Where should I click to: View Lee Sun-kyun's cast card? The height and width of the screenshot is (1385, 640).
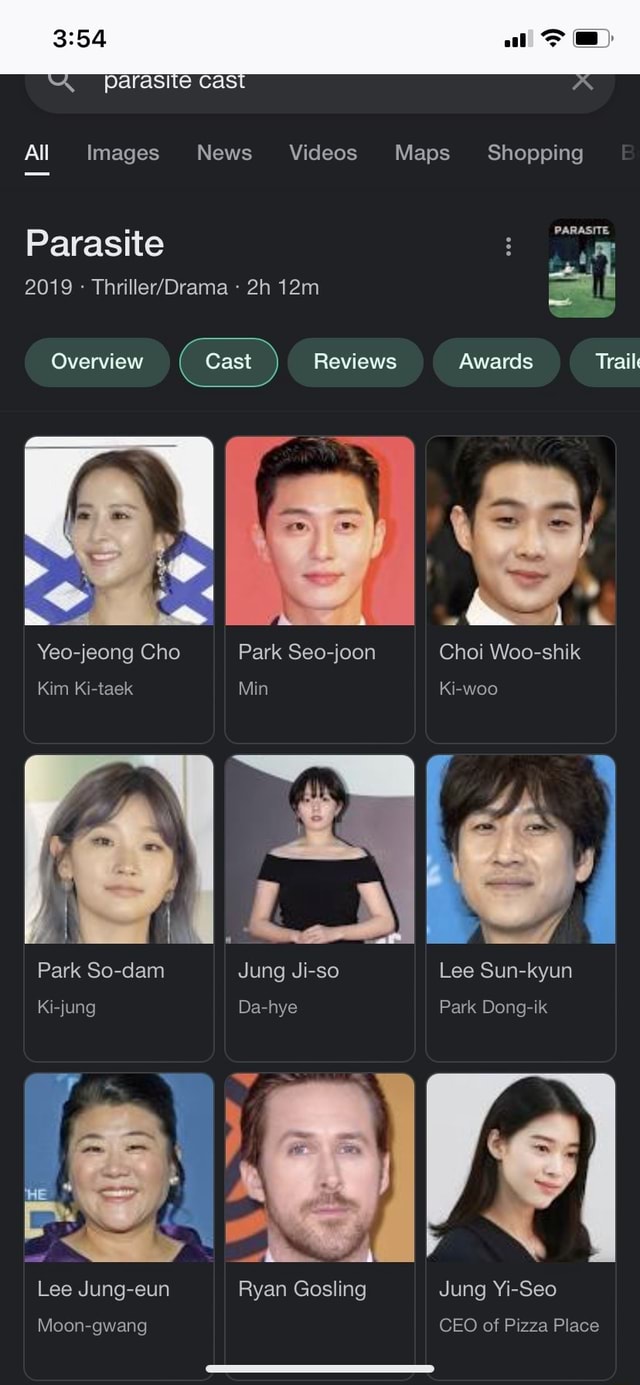(521, 906)
